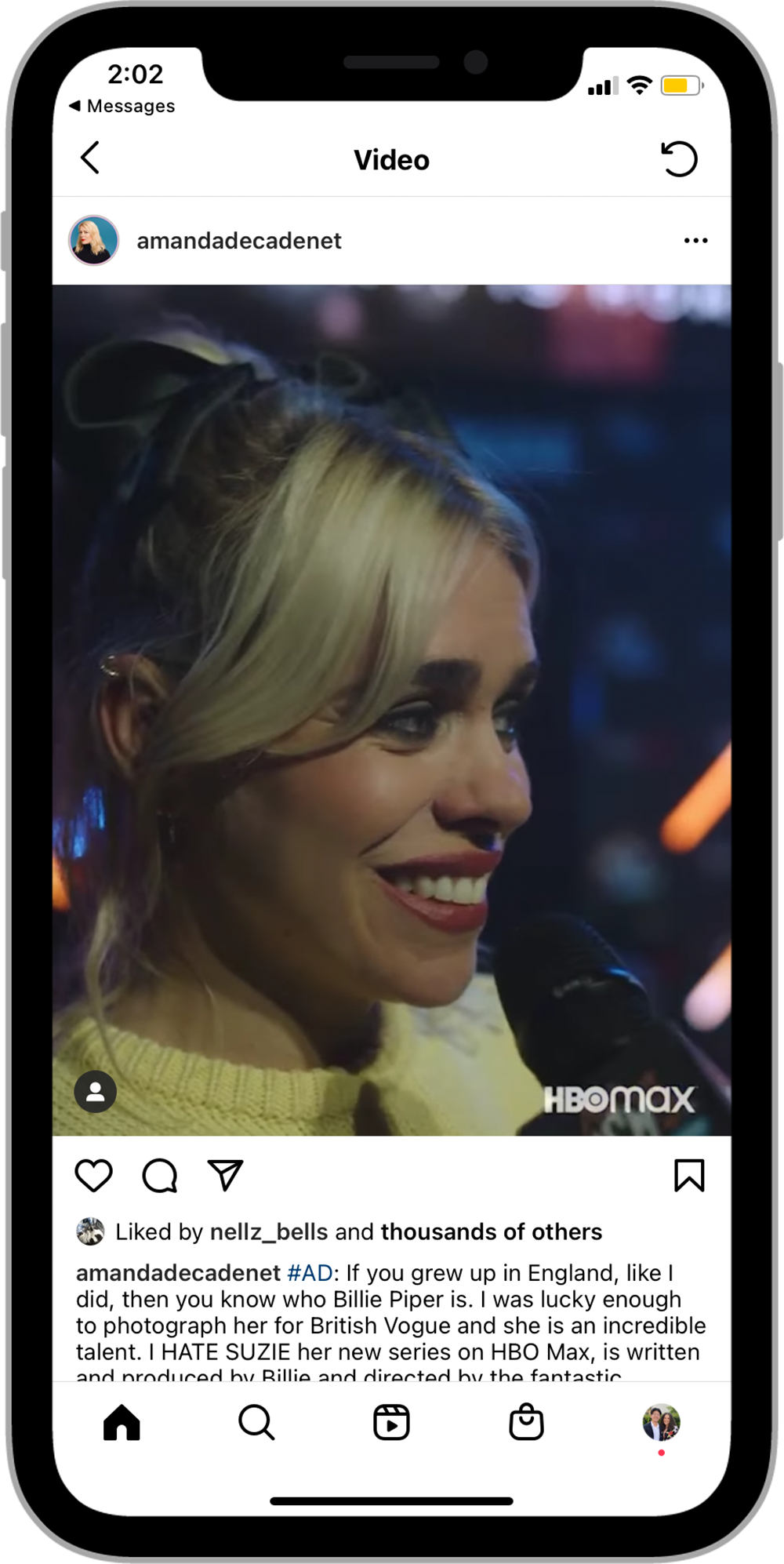
Task: Bookmark this video post
Action: pos(689,1175)
